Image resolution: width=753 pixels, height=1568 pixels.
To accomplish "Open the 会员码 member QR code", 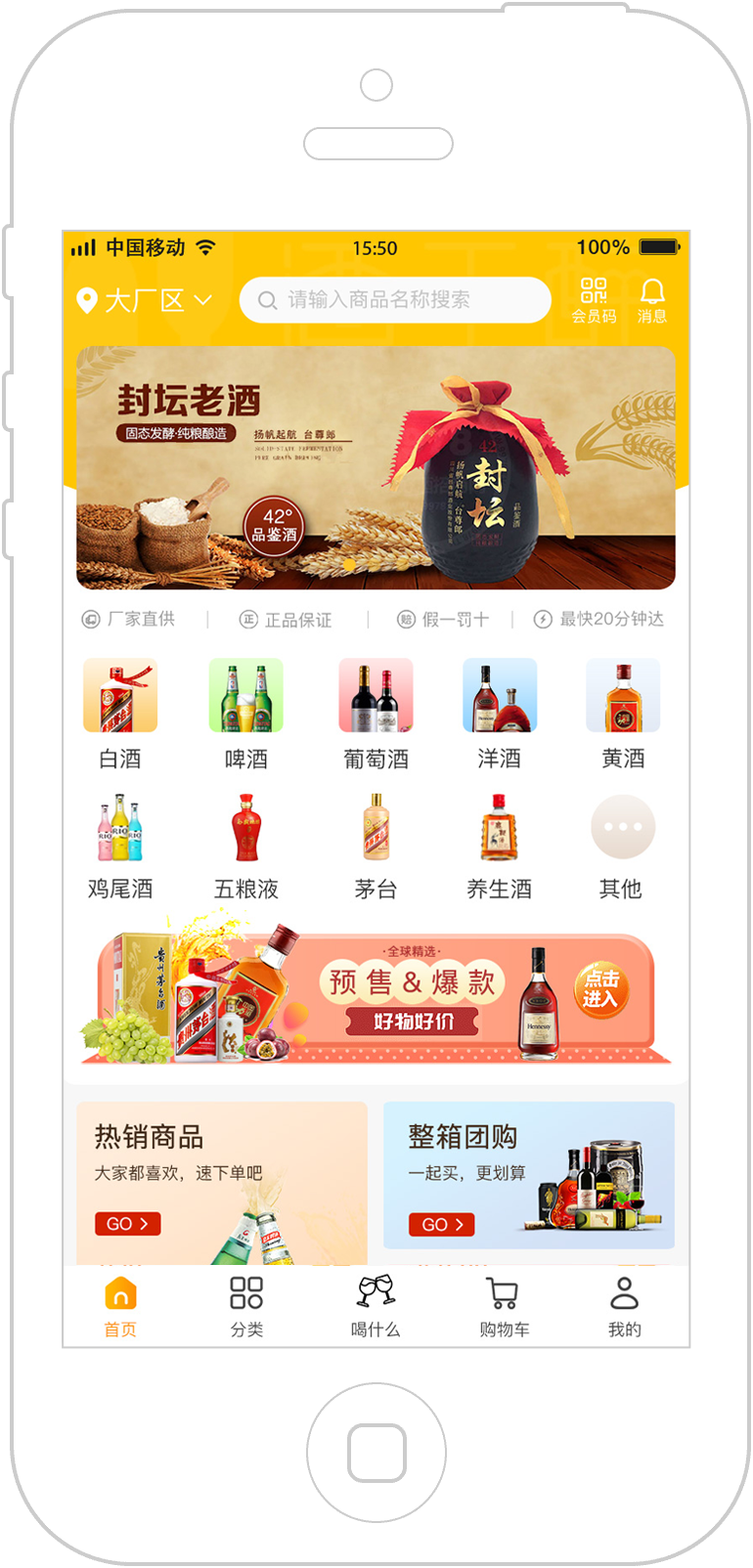I will (594, 300).
